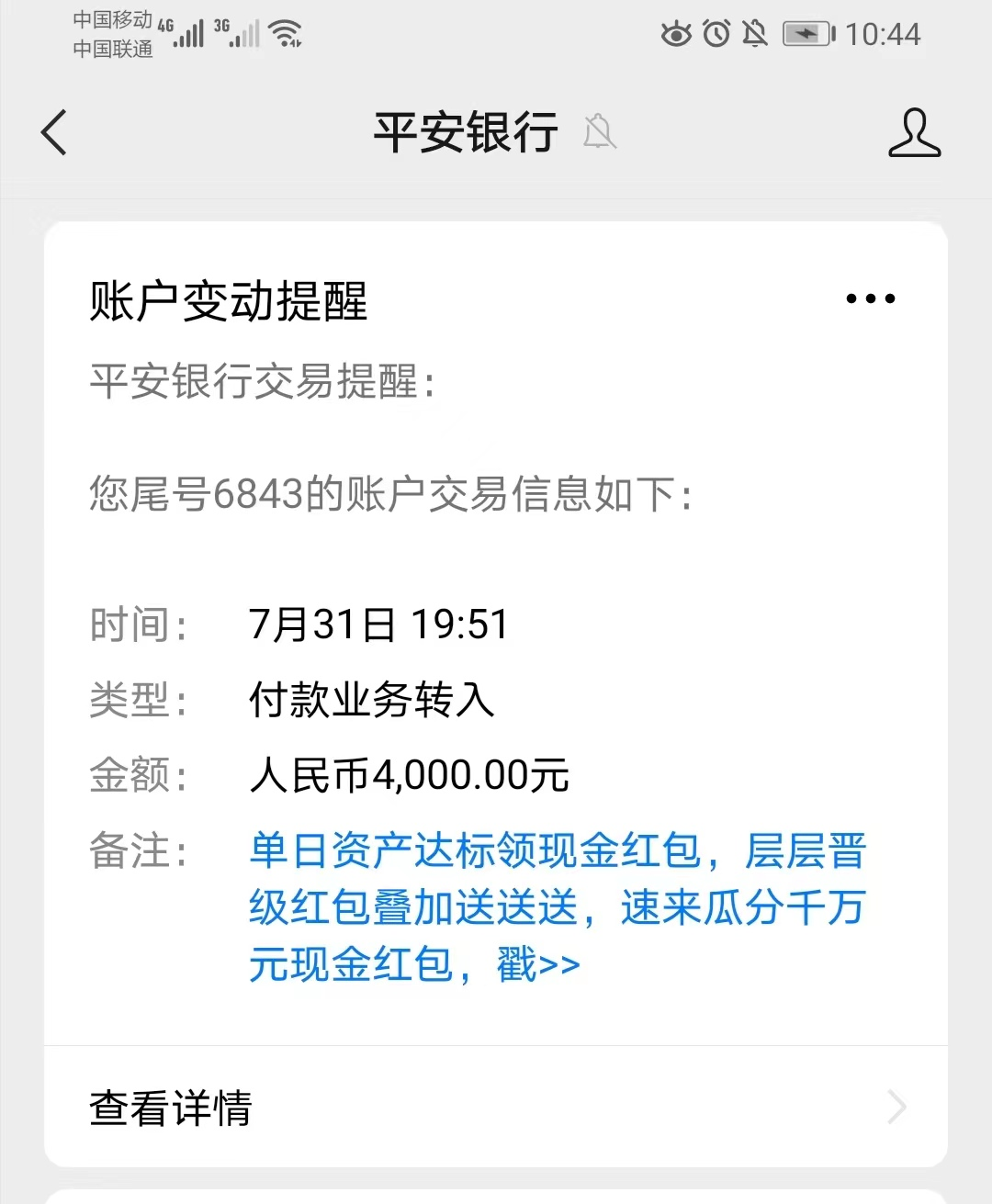
Task: Open the account profile icon
Action: [x=914, y=133]
